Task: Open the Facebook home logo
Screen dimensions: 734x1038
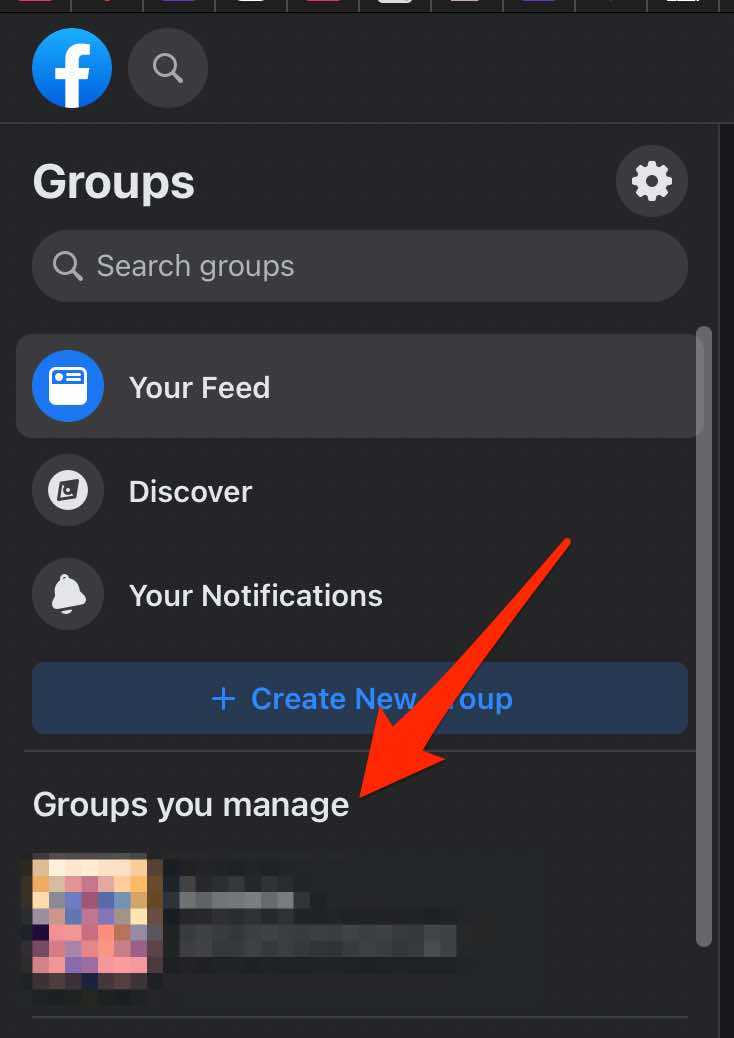Action: coord(71,68)
